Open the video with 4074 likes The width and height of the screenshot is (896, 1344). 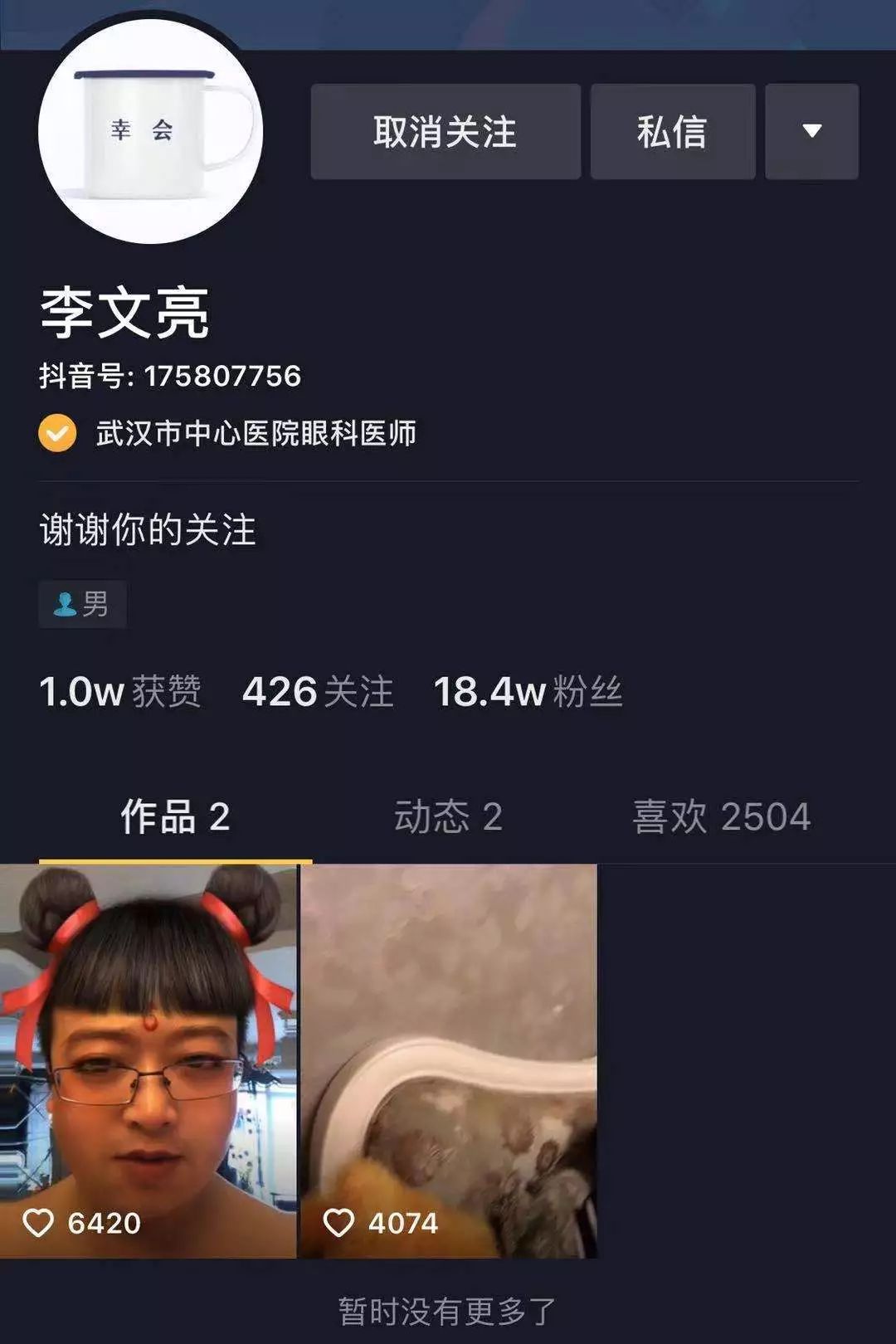click(448, 1061)
